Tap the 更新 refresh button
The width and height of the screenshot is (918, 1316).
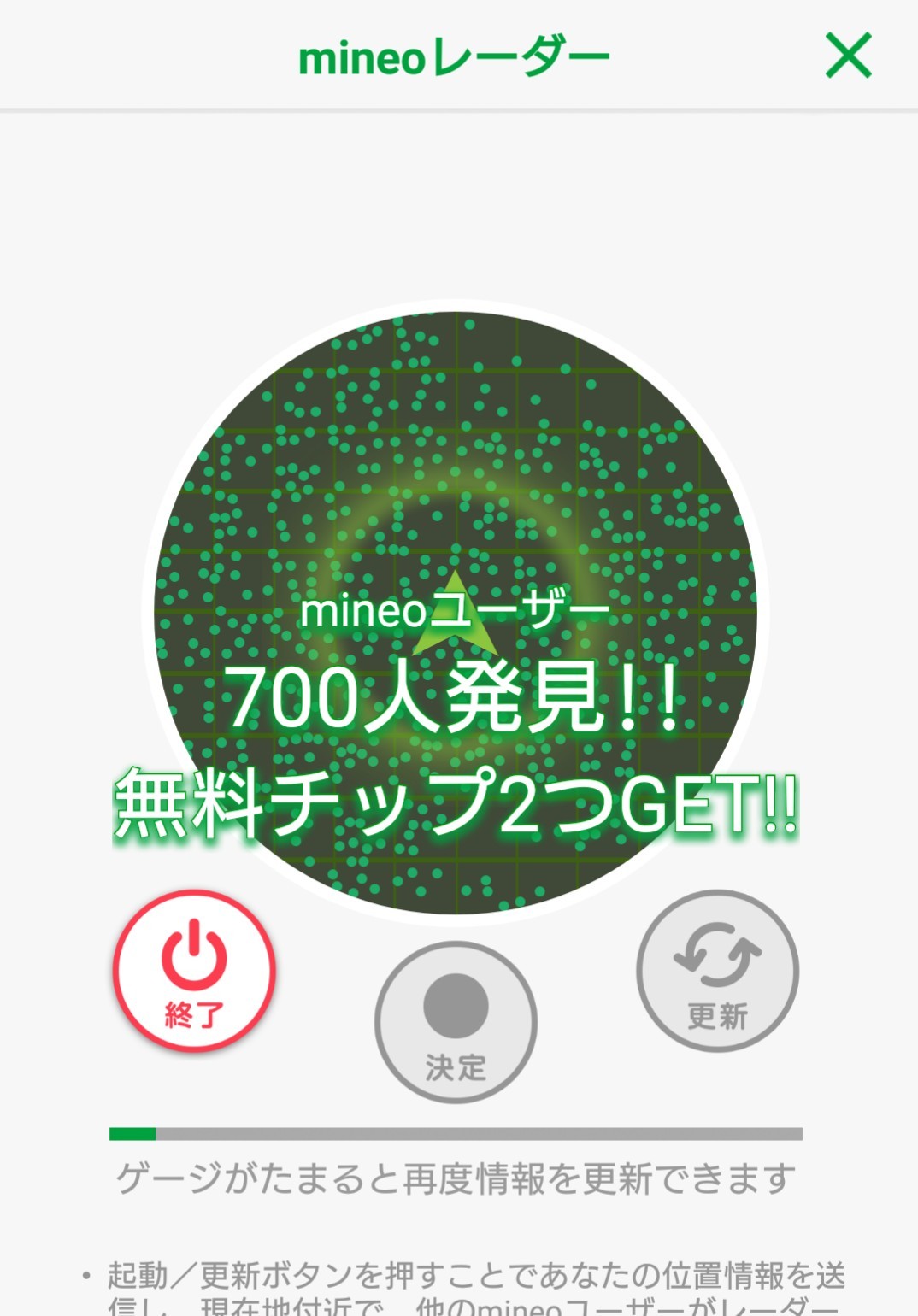coord(717,971)
